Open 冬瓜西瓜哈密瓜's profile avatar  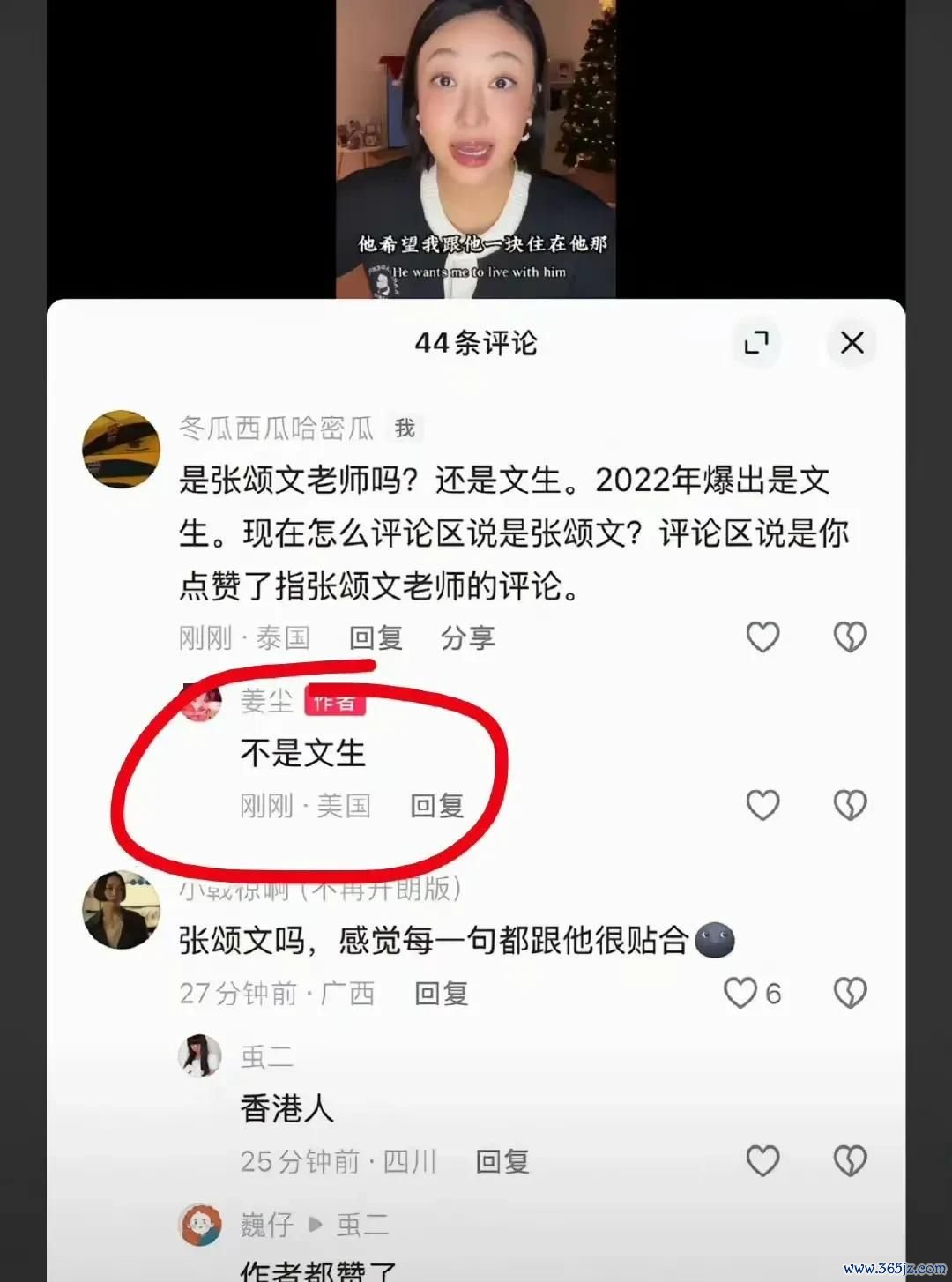coord(122,449)
